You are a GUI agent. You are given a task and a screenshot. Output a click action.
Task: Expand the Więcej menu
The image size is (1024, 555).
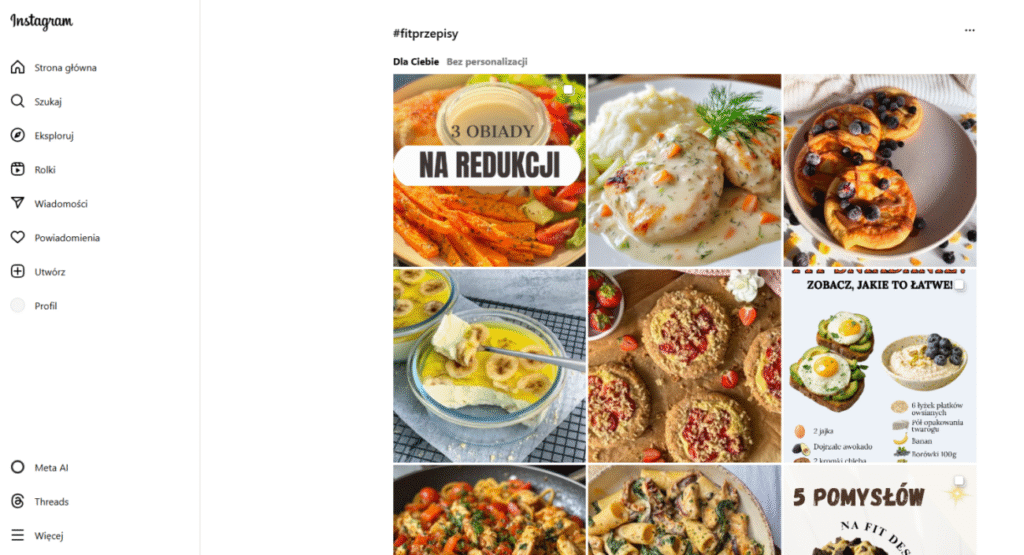click(48, 536)
